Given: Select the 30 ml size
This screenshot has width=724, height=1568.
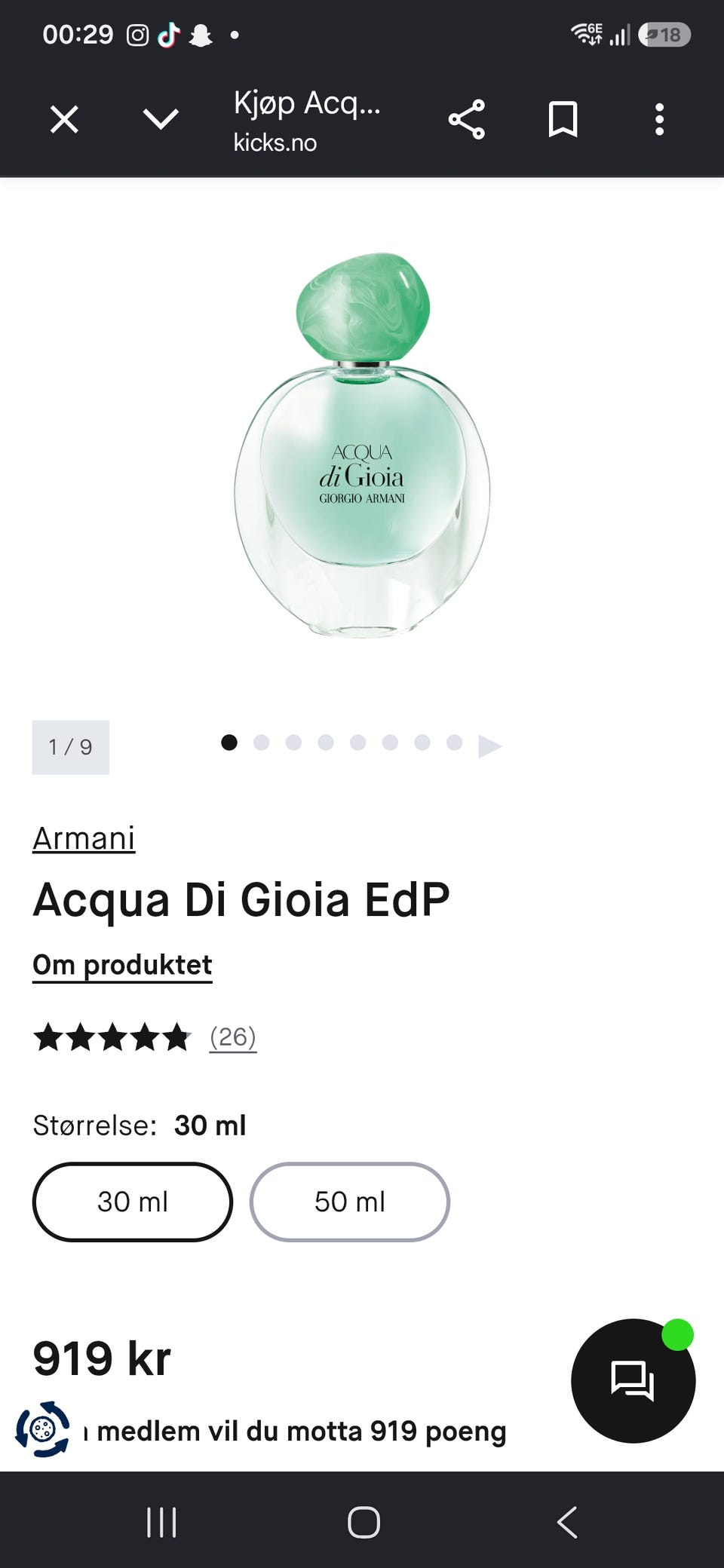Looking at the screenshot, I should point(133,1202).
